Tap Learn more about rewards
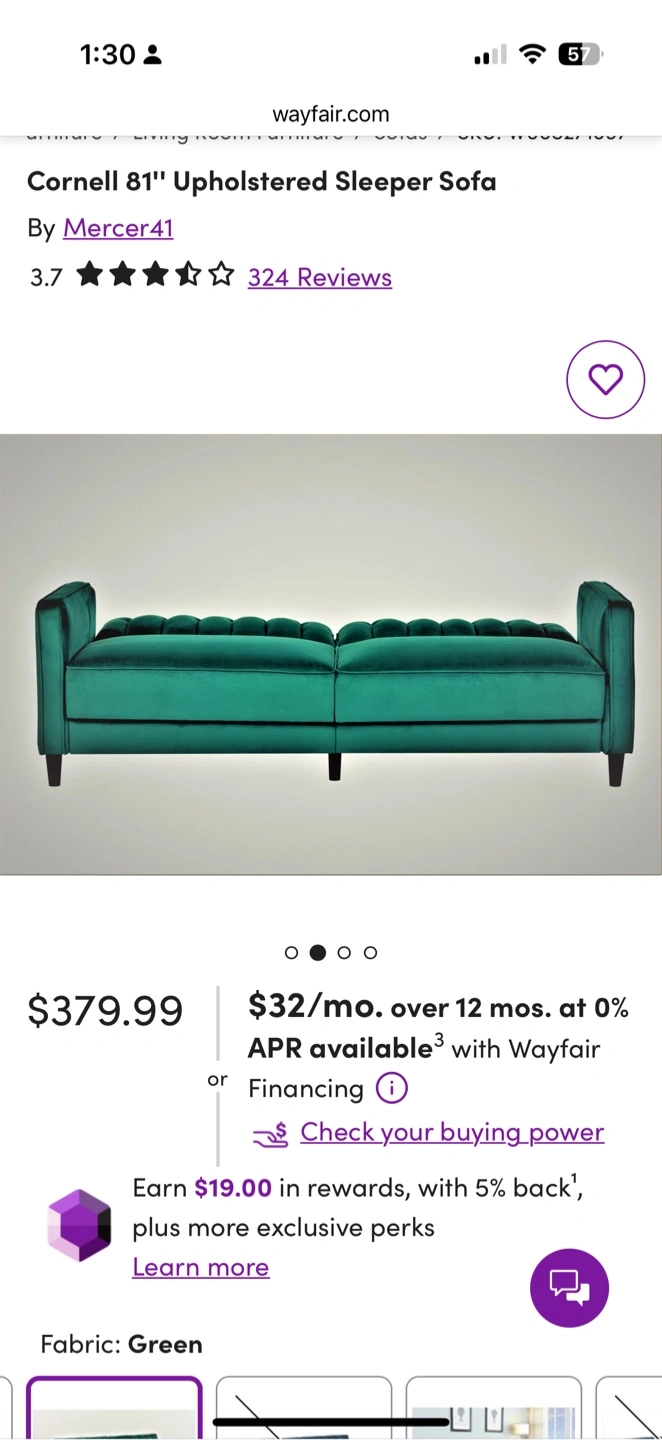The width and height of the screenshot is (662, 1440). pyautogui.click(x=200, y=1267)
